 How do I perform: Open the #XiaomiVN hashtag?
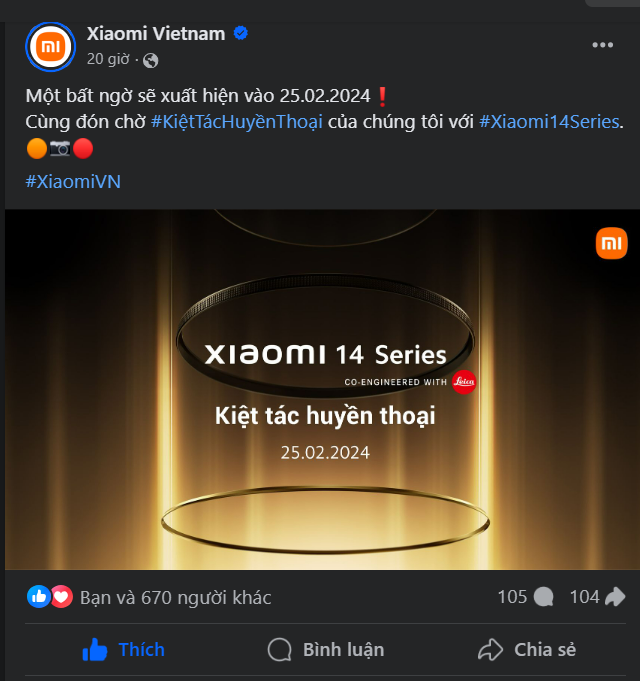tap(73, 181)
